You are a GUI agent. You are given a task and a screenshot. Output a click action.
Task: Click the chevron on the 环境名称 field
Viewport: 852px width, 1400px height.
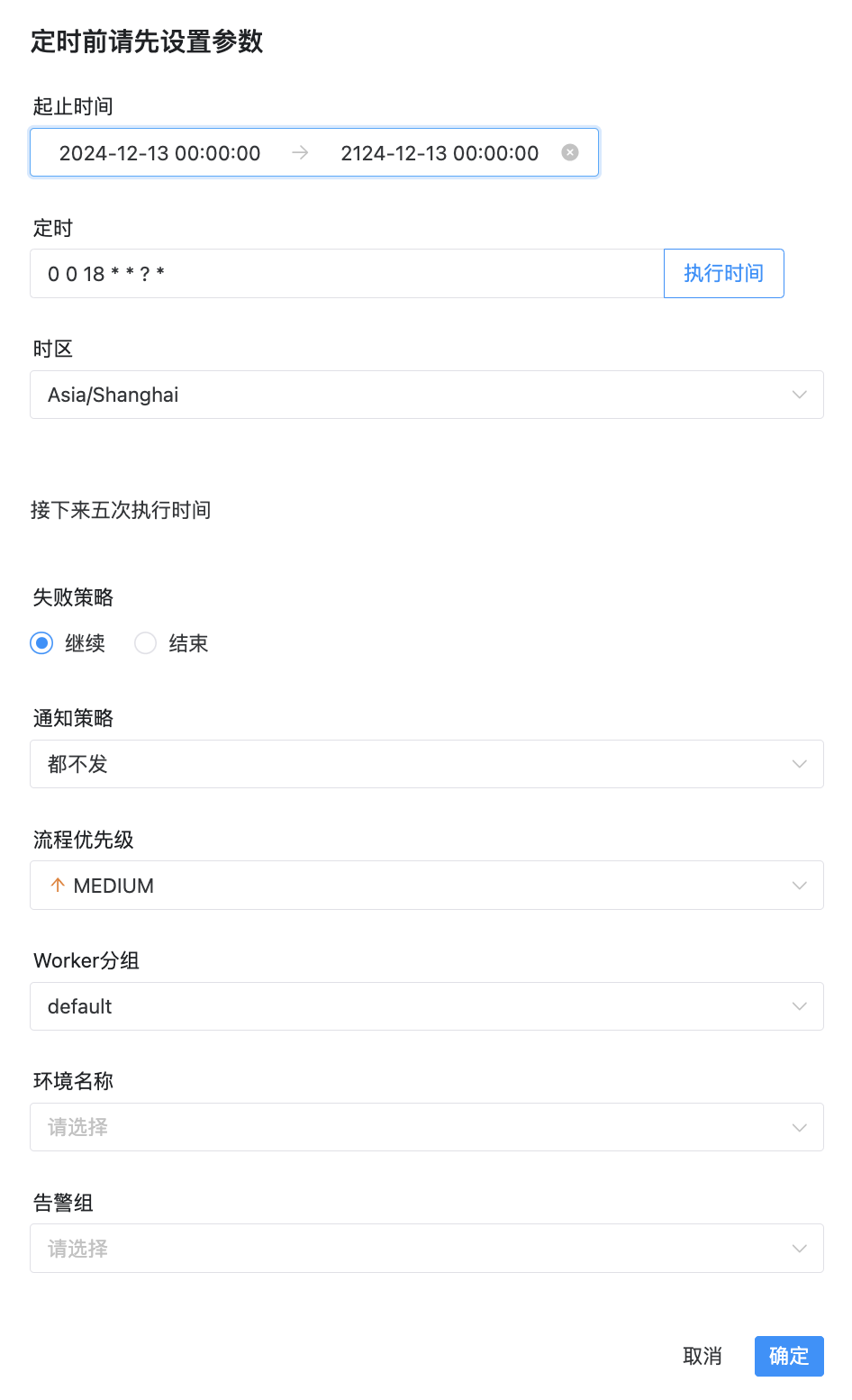[x=799, y=1127]
